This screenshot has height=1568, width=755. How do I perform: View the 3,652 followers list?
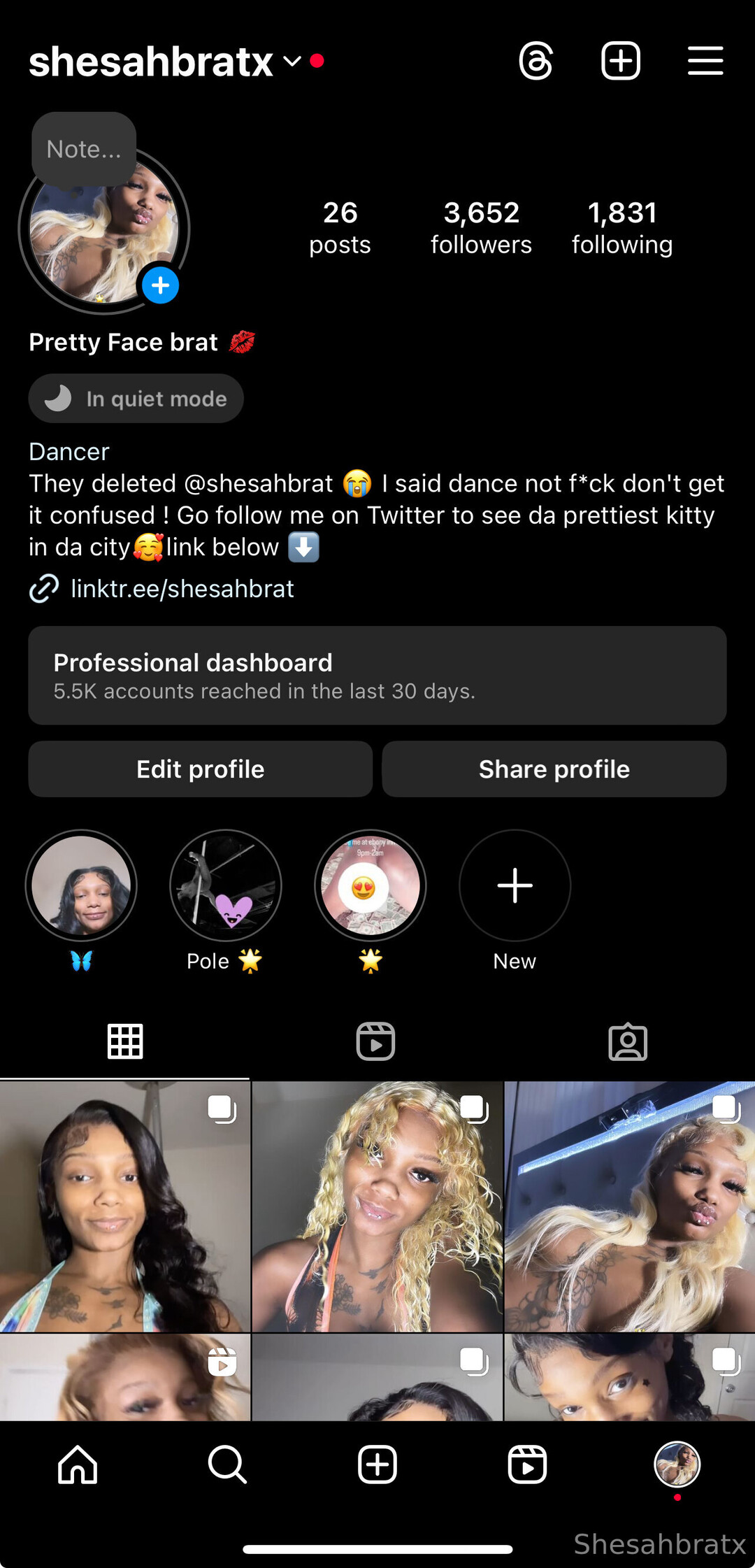(481, 227)
